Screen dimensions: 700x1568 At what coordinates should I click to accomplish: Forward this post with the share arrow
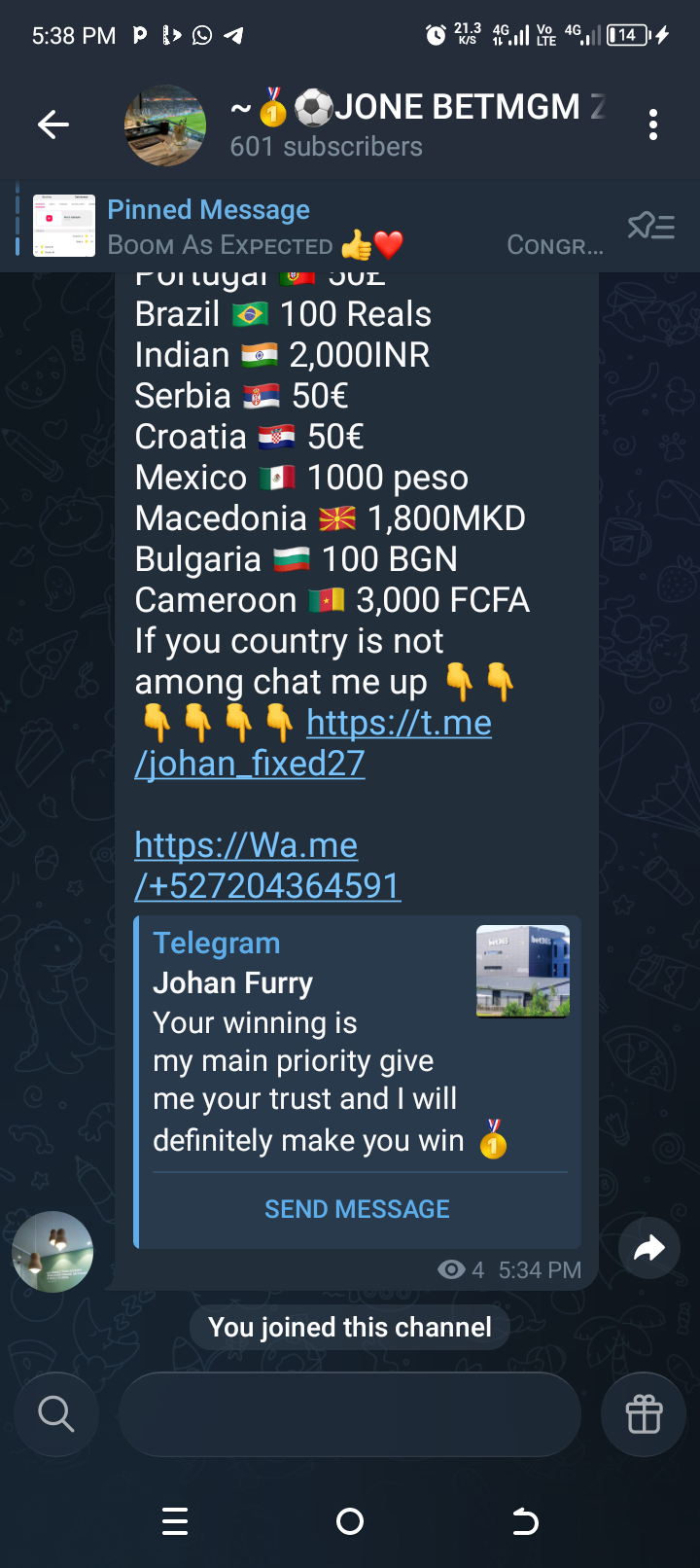pyautogui.click(x=648, y=1247)
